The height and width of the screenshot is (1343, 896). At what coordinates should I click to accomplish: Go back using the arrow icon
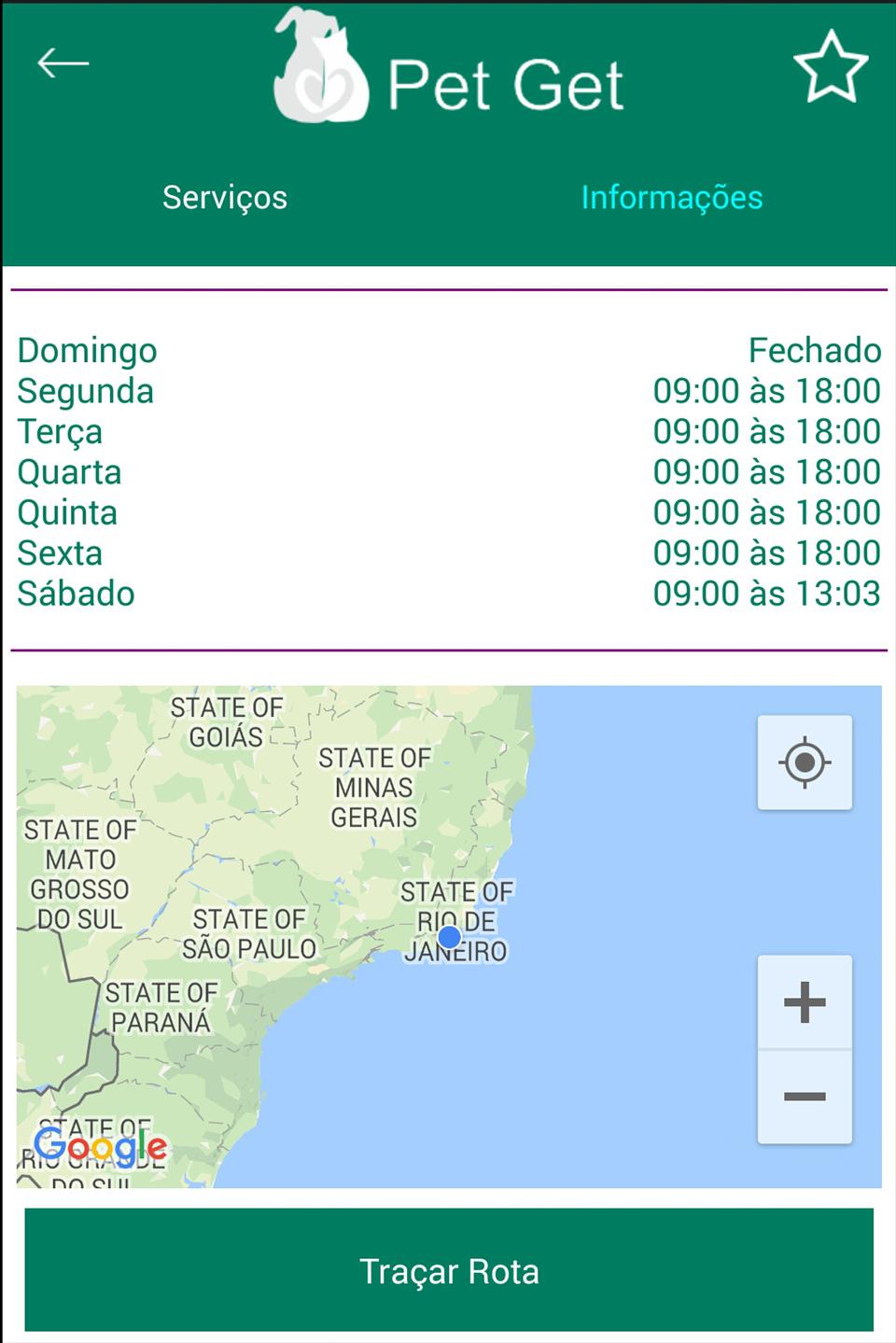pyautogui.click(x=63, y=63)
